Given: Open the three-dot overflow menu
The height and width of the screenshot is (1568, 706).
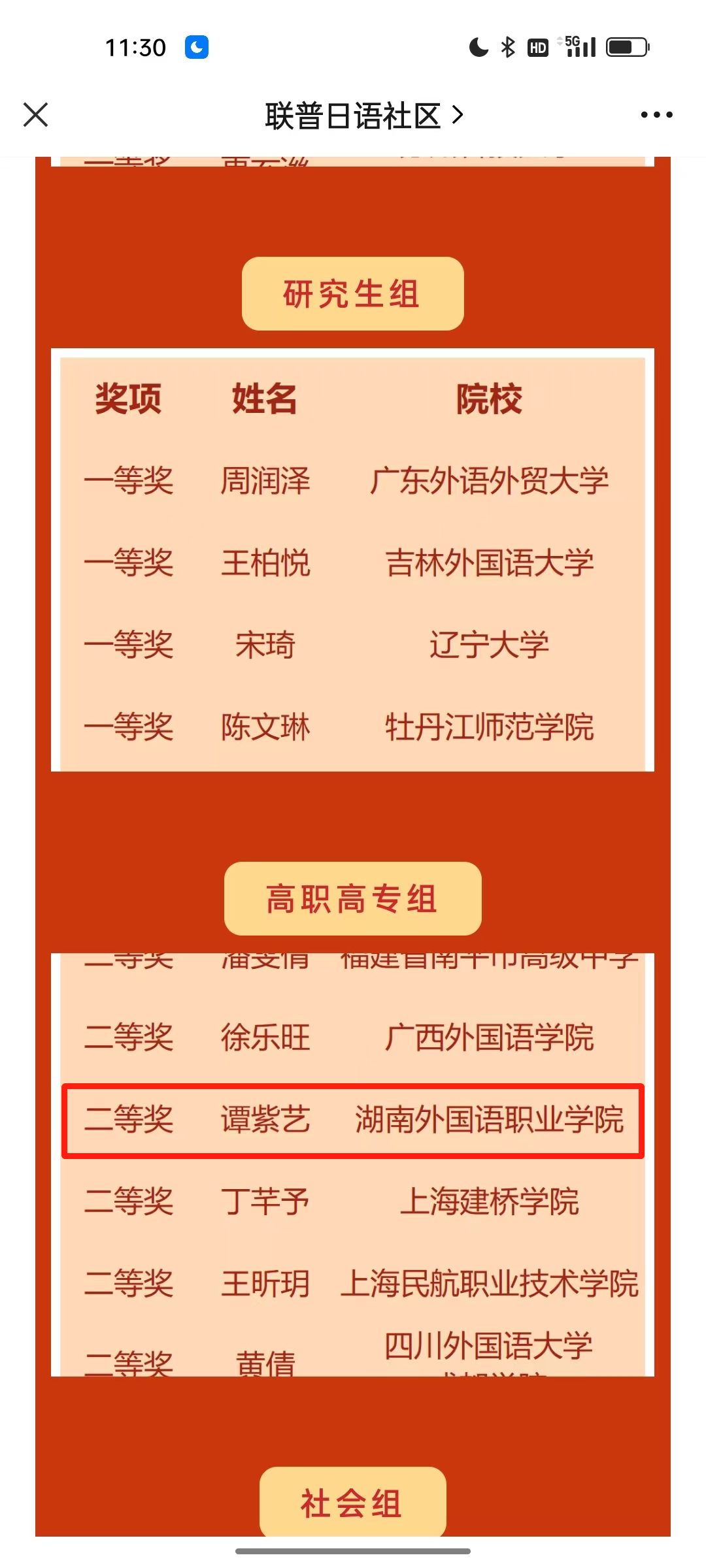Looking at the screenshot, I should pyautogui.click(x=656, y=115).
